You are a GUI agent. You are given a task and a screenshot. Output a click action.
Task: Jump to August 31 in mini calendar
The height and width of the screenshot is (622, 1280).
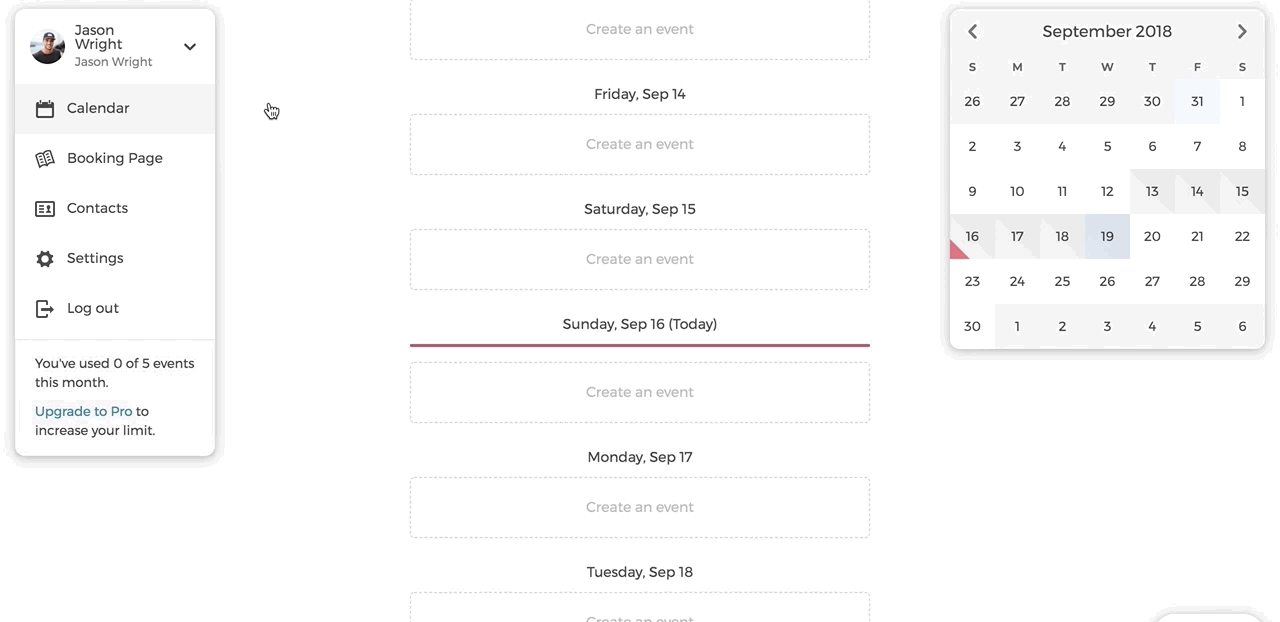(1197, 102)
